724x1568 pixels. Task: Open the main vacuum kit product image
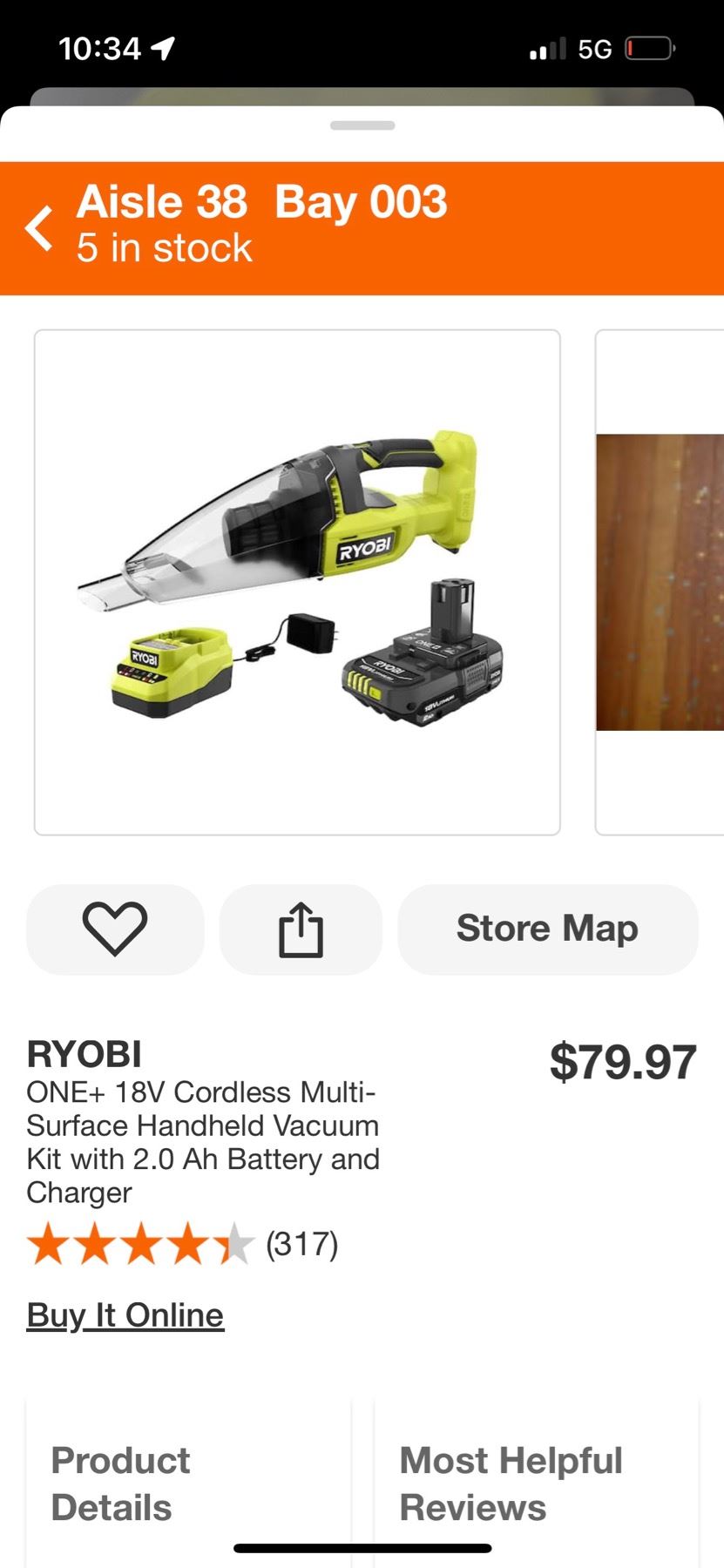tap(297, 582)
